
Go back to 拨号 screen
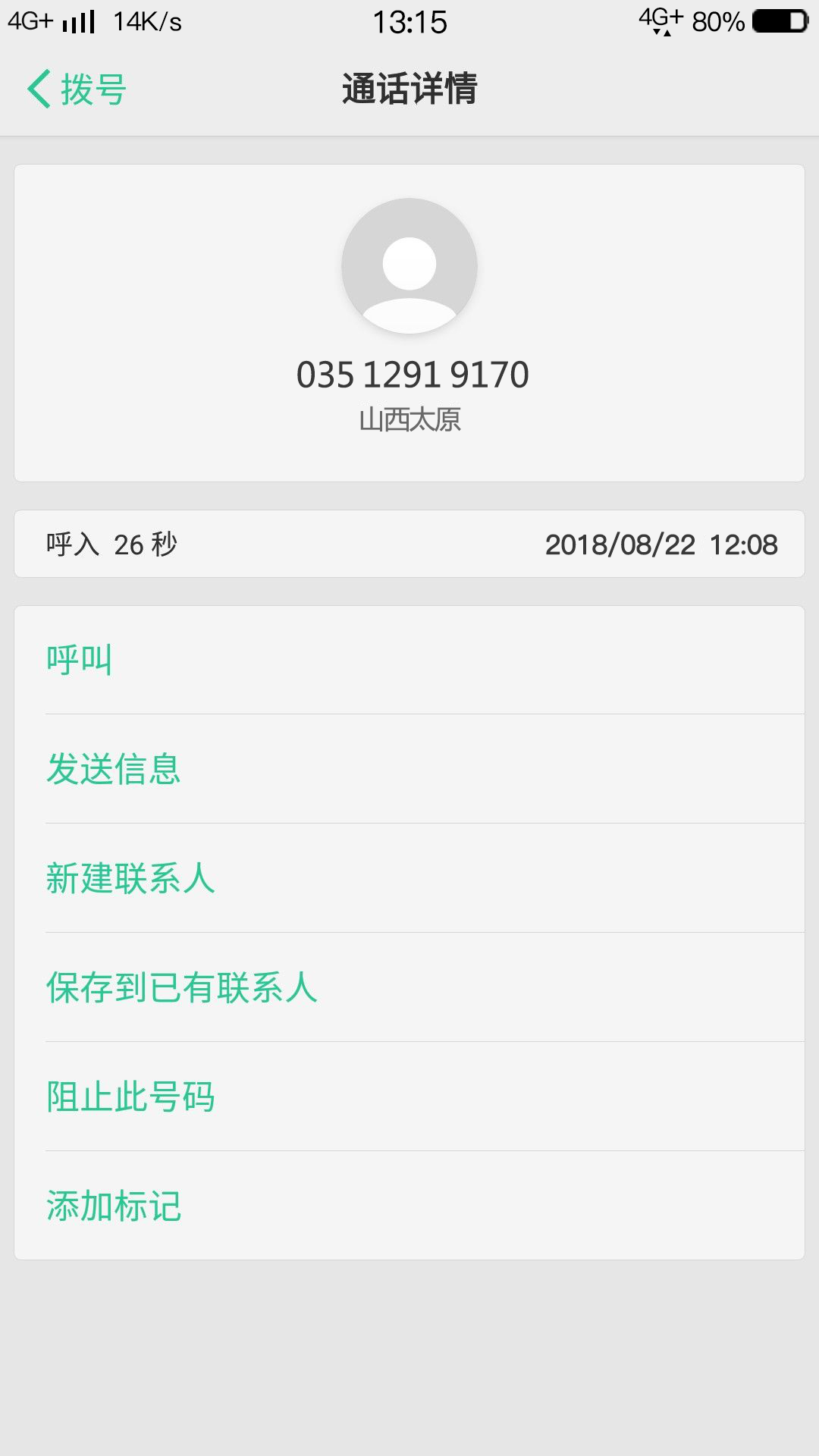click(77, 89)
